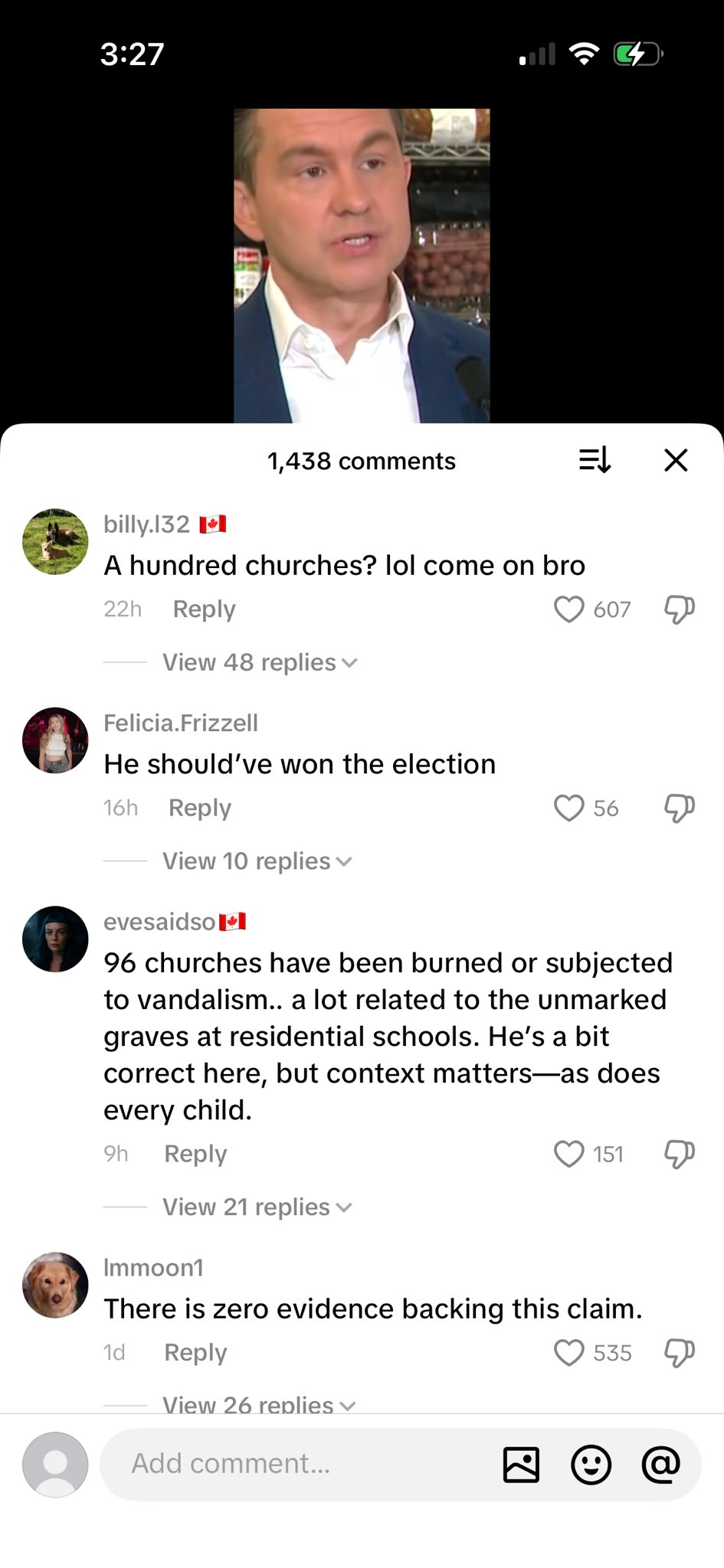The height and width of the screenshot is (1568, 724).
Task: Mention a user with the @ icon
Action: pos(660,1465)
